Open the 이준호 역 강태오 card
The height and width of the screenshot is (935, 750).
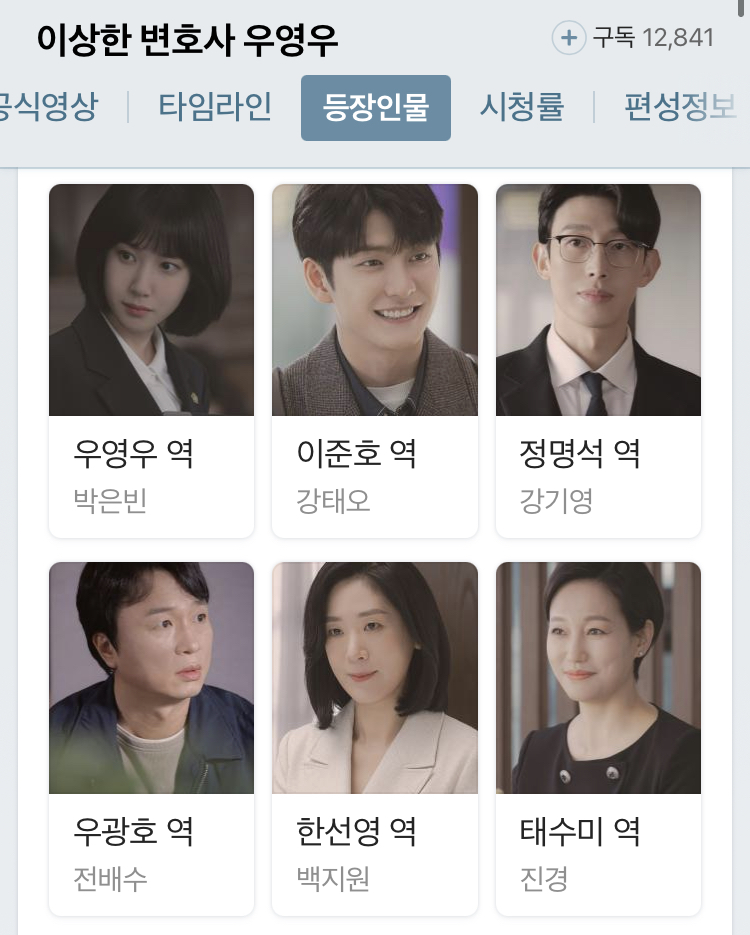375,360
